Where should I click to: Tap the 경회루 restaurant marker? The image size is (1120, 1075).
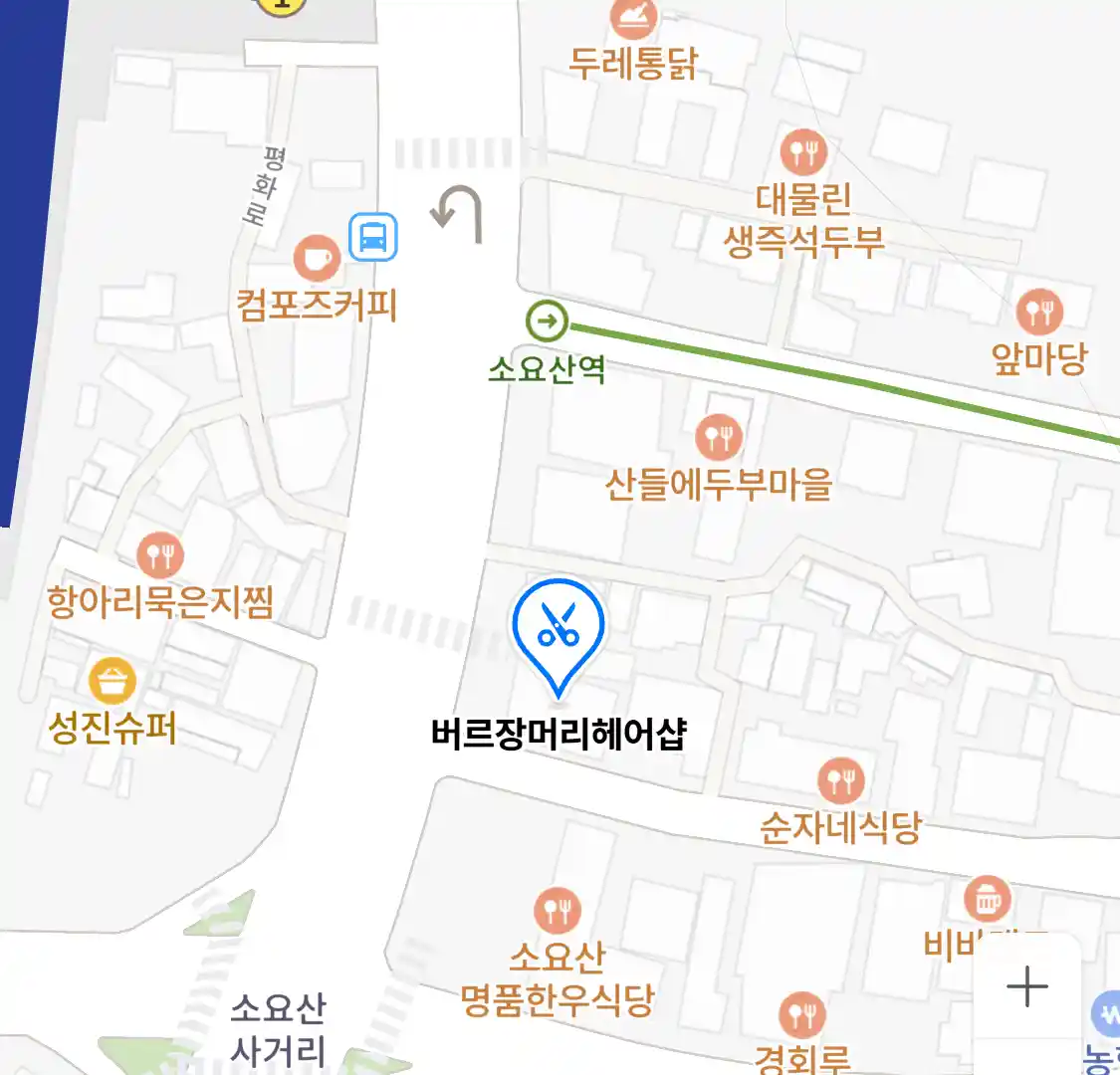click(802, 1016)
